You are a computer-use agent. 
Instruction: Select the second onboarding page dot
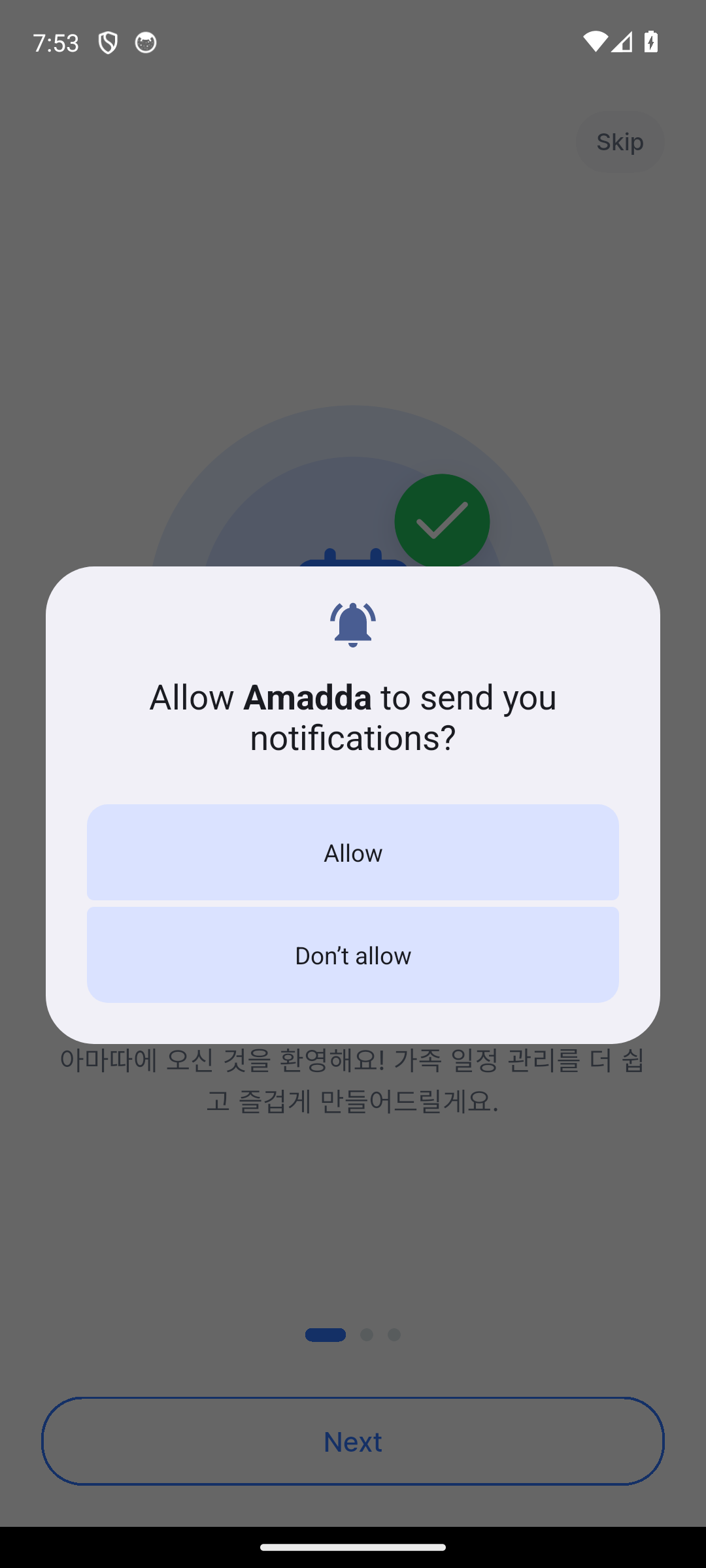pyautogui.click(x=367, y=1335)
